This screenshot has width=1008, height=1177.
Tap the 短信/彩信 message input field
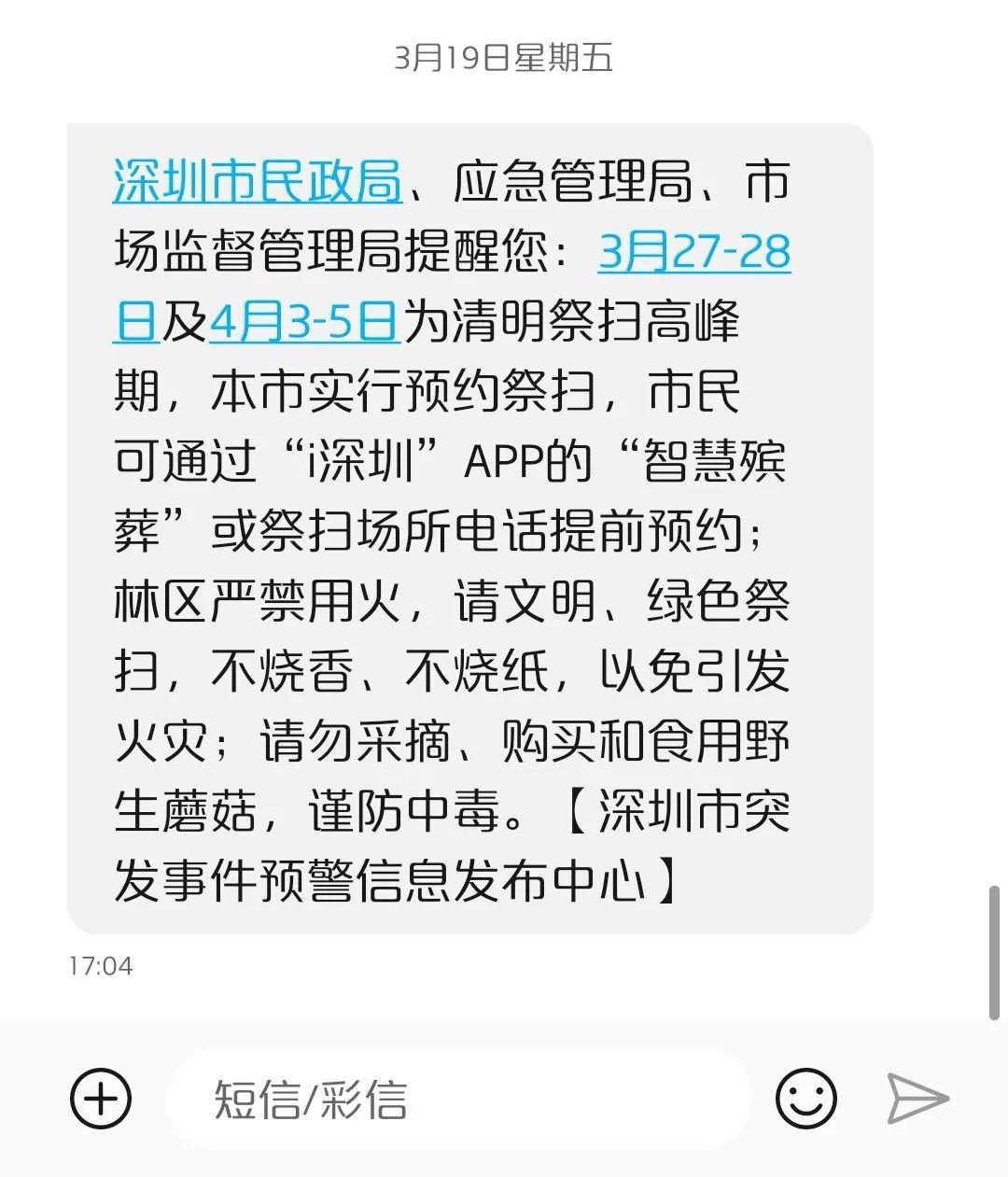click(457, 1099)
